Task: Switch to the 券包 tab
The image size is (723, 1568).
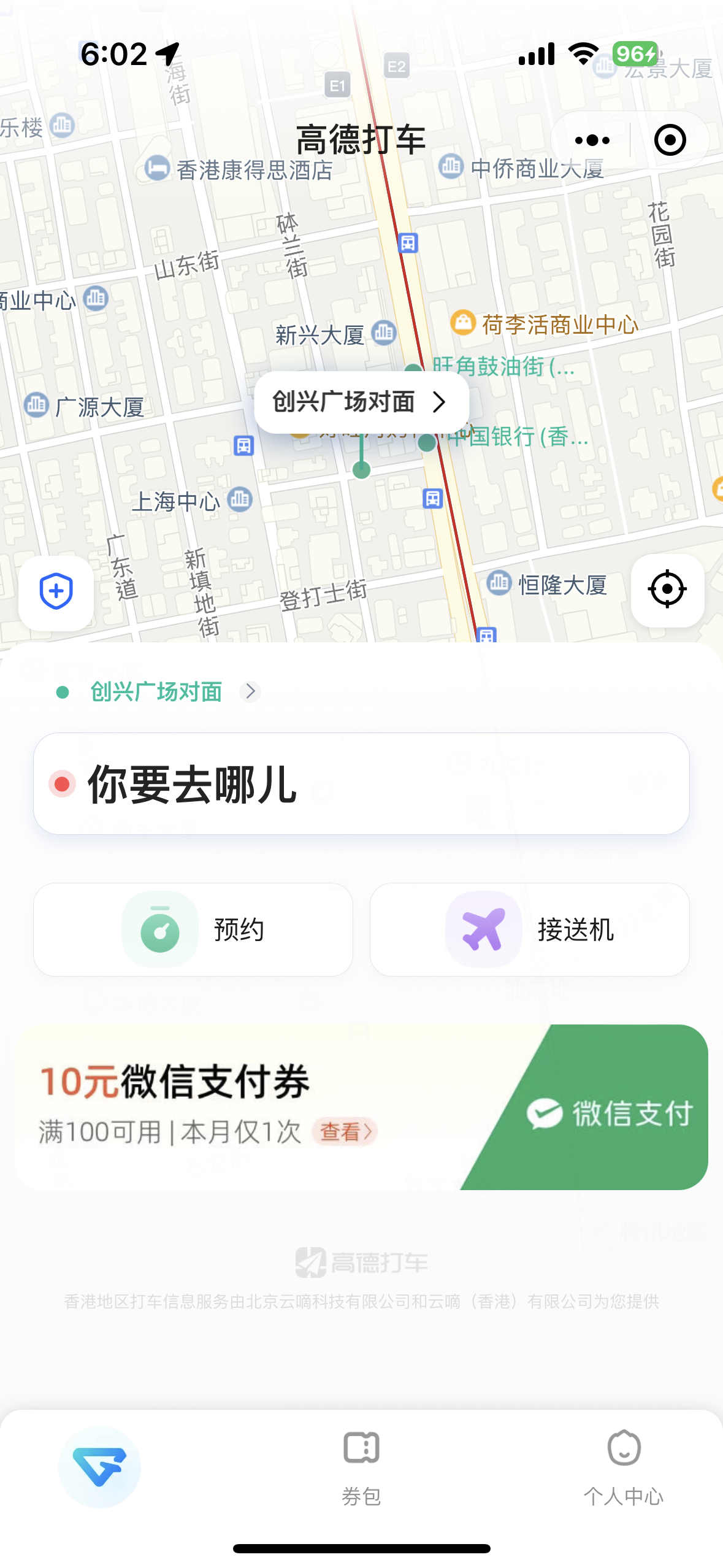Action: click(361, 1468)
